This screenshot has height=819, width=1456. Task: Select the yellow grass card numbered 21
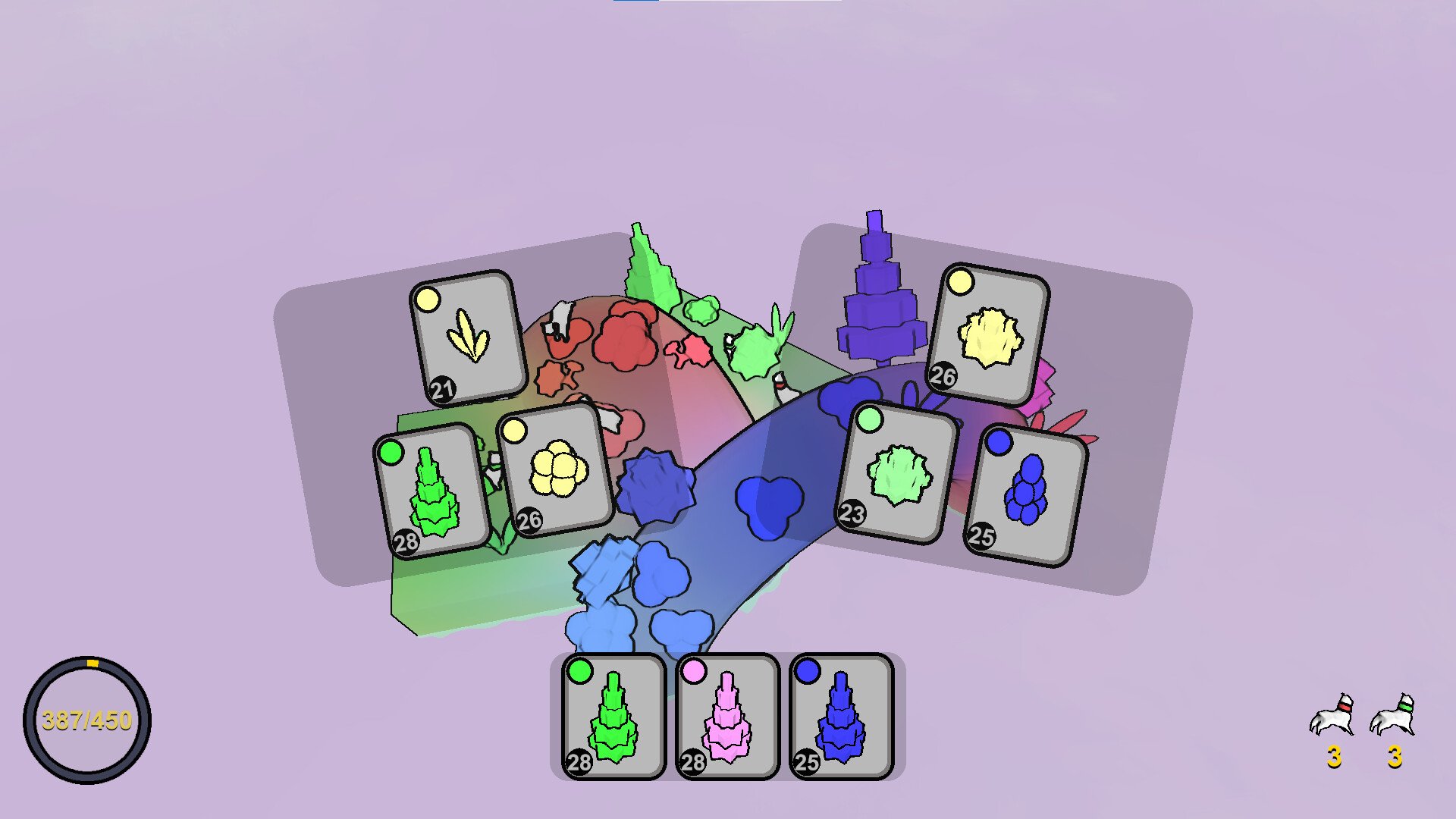[x=468, y=338]
